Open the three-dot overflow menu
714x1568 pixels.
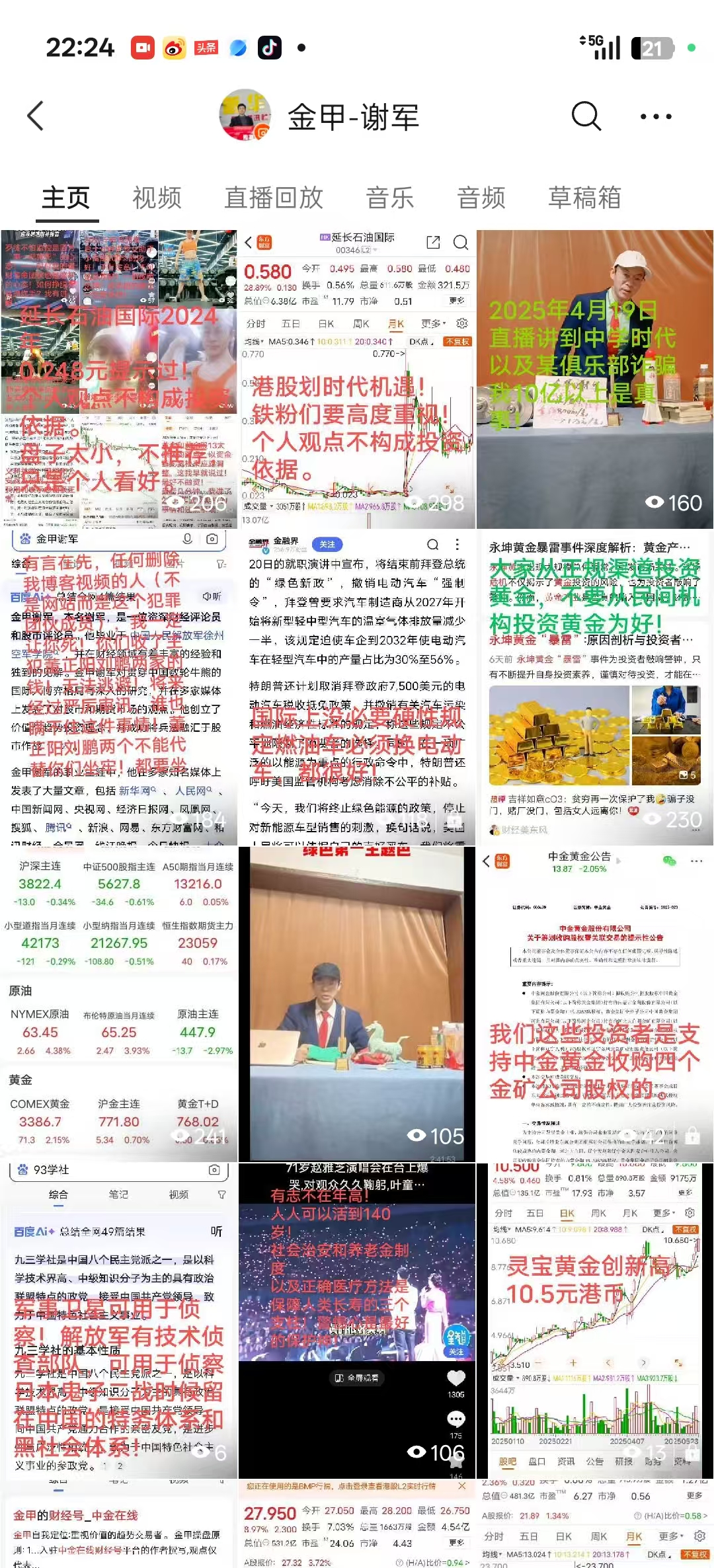point(656,116)
